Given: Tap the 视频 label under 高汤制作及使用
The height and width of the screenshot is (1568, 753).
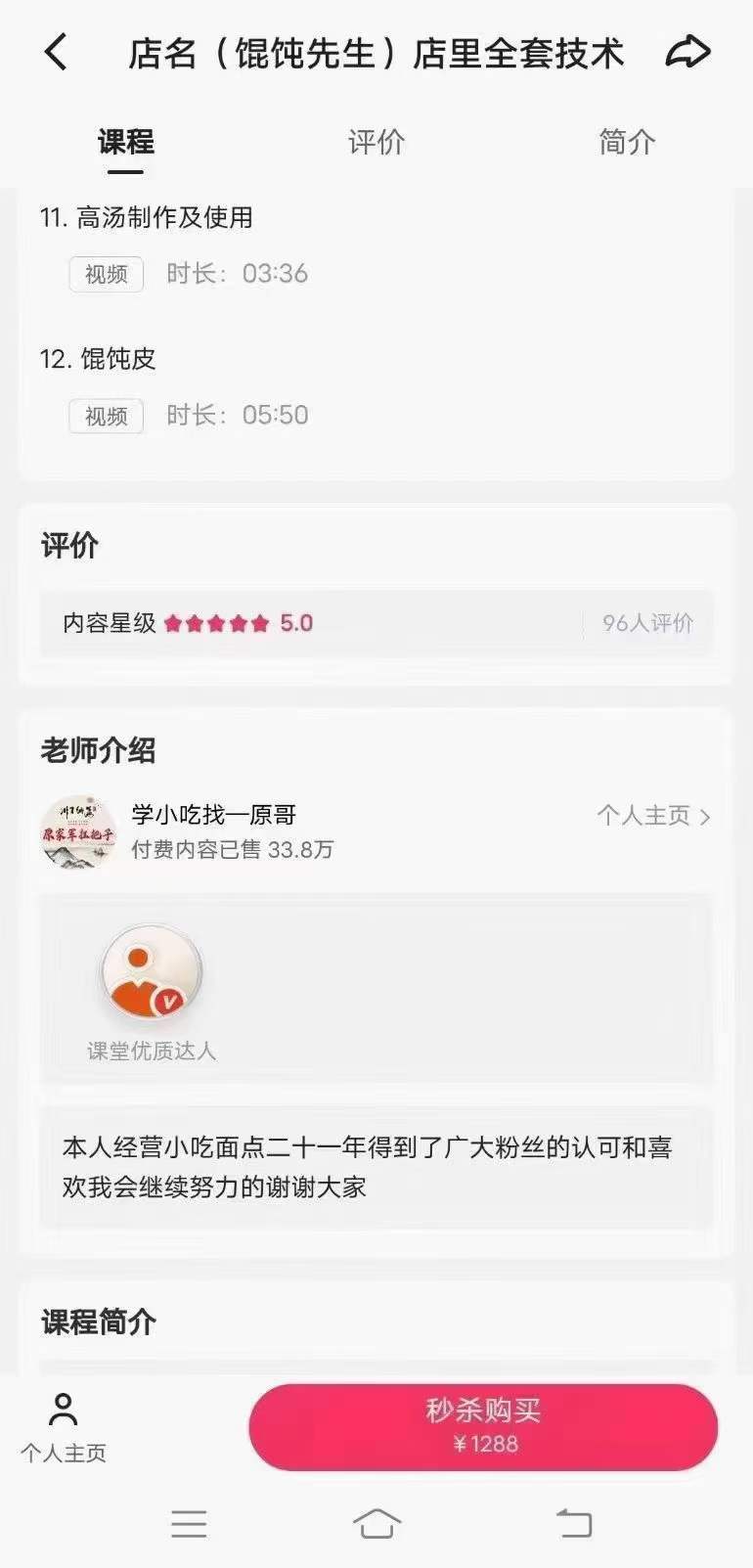Looking at the screenshot, I should click(106, 274).
